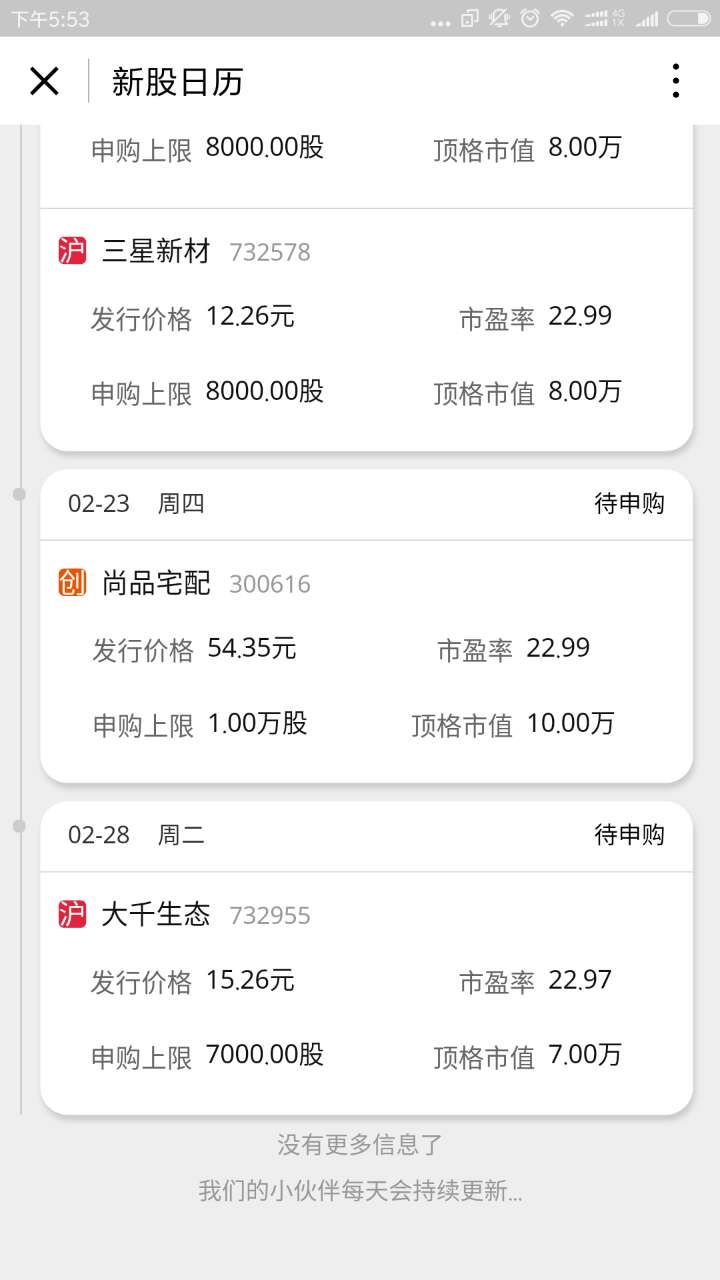Tap the 创 exchange icon beside 尚品宅配
The image size is (720, 1280).
pos(71,582)
